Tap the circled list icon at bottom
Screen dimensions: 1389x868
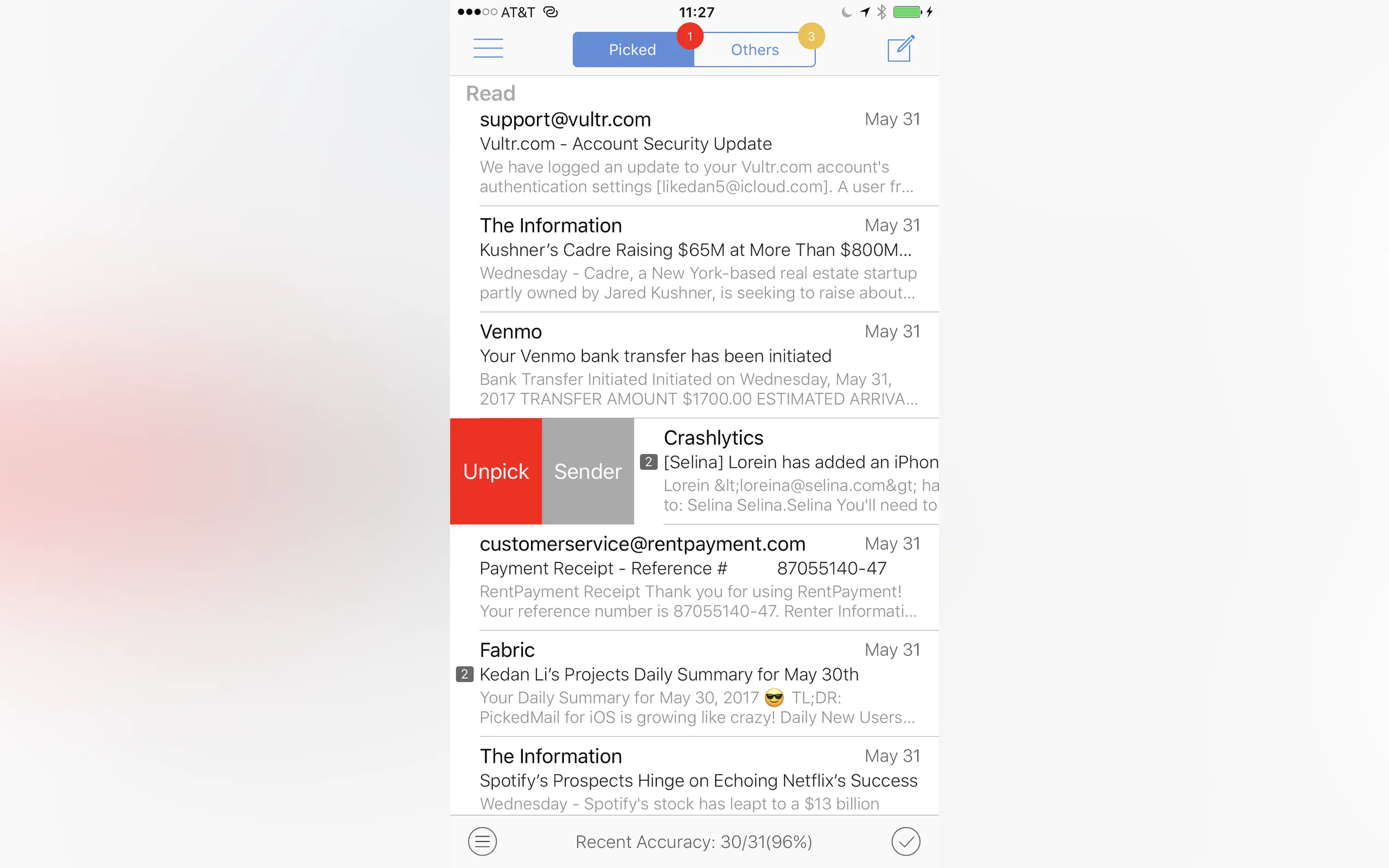click(482, 842)
